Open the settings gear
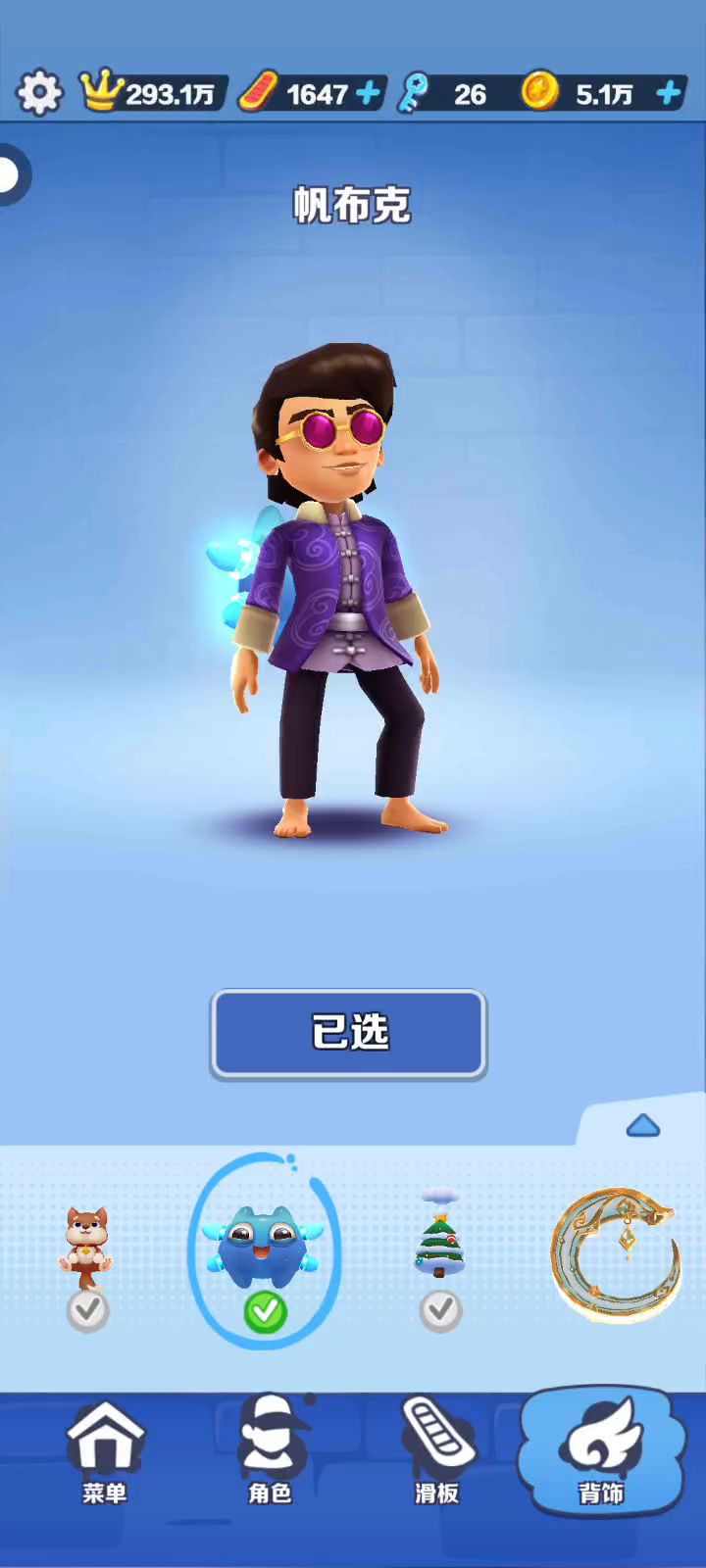Image resolution: width=706 pixels, height=1568 pixels. pos(39,93)
